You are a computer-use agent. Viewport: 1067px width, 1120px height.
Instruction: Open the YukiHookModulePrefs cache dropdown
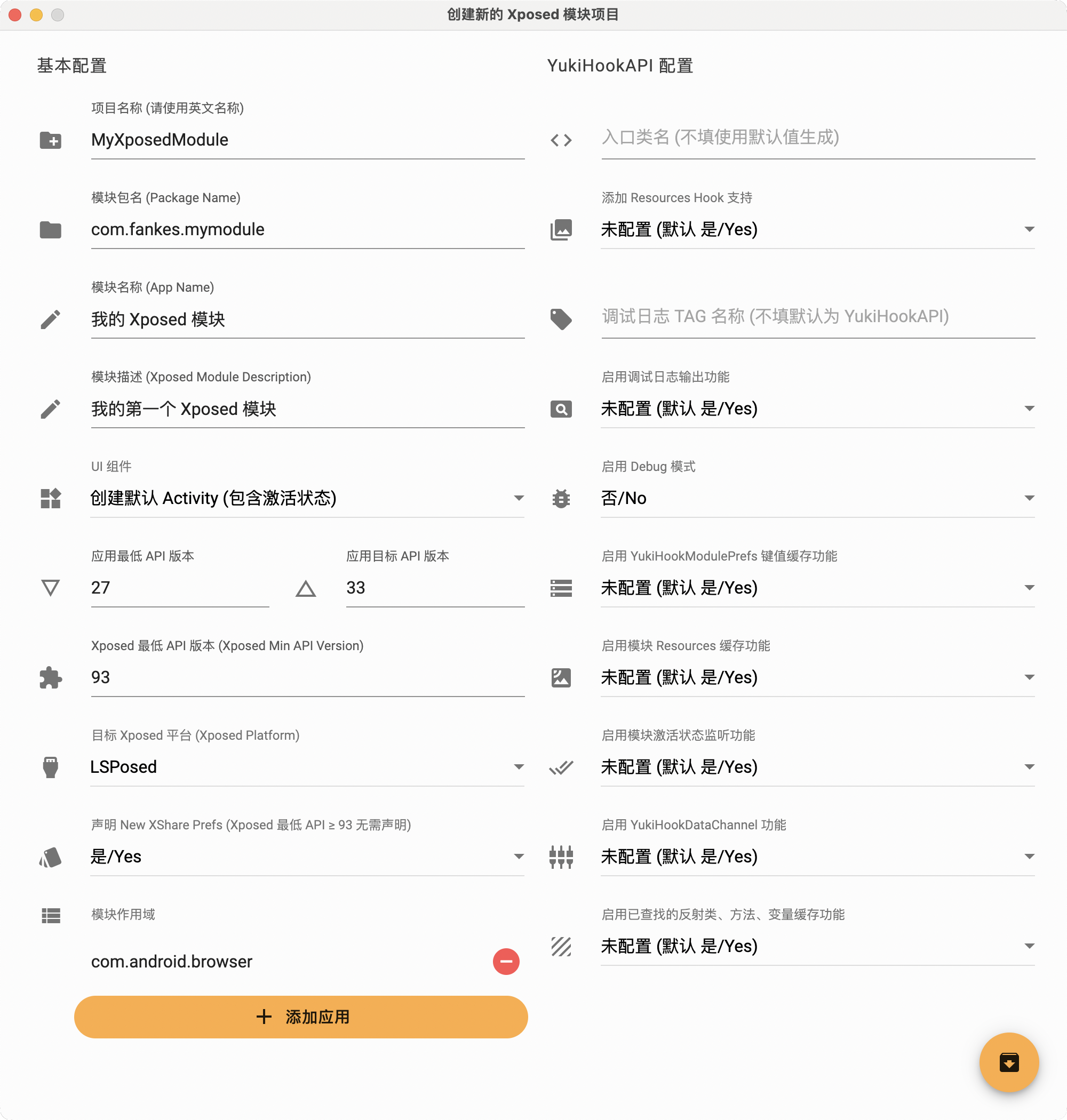click(818, 588)
